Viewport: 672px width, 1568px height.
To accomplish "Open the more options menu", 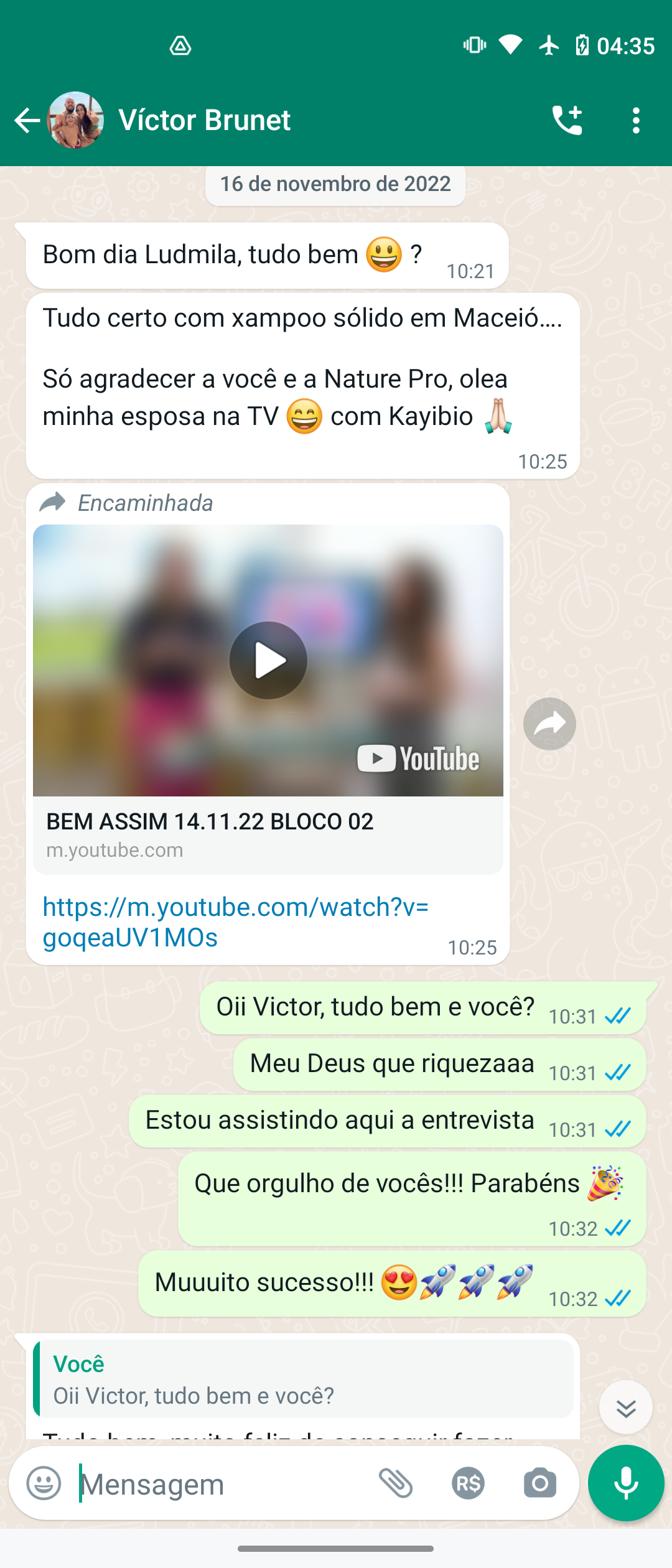I will tap(635, 120).
